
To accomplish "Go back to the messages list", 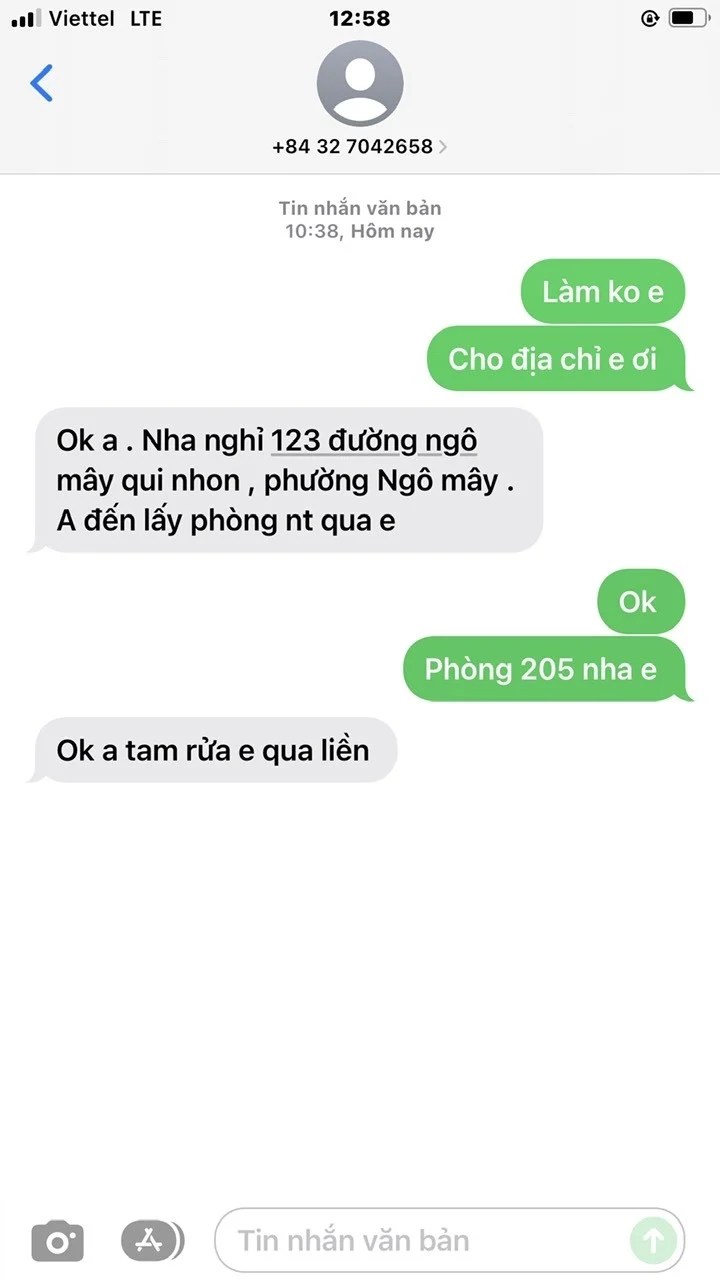I will point(42,83).
